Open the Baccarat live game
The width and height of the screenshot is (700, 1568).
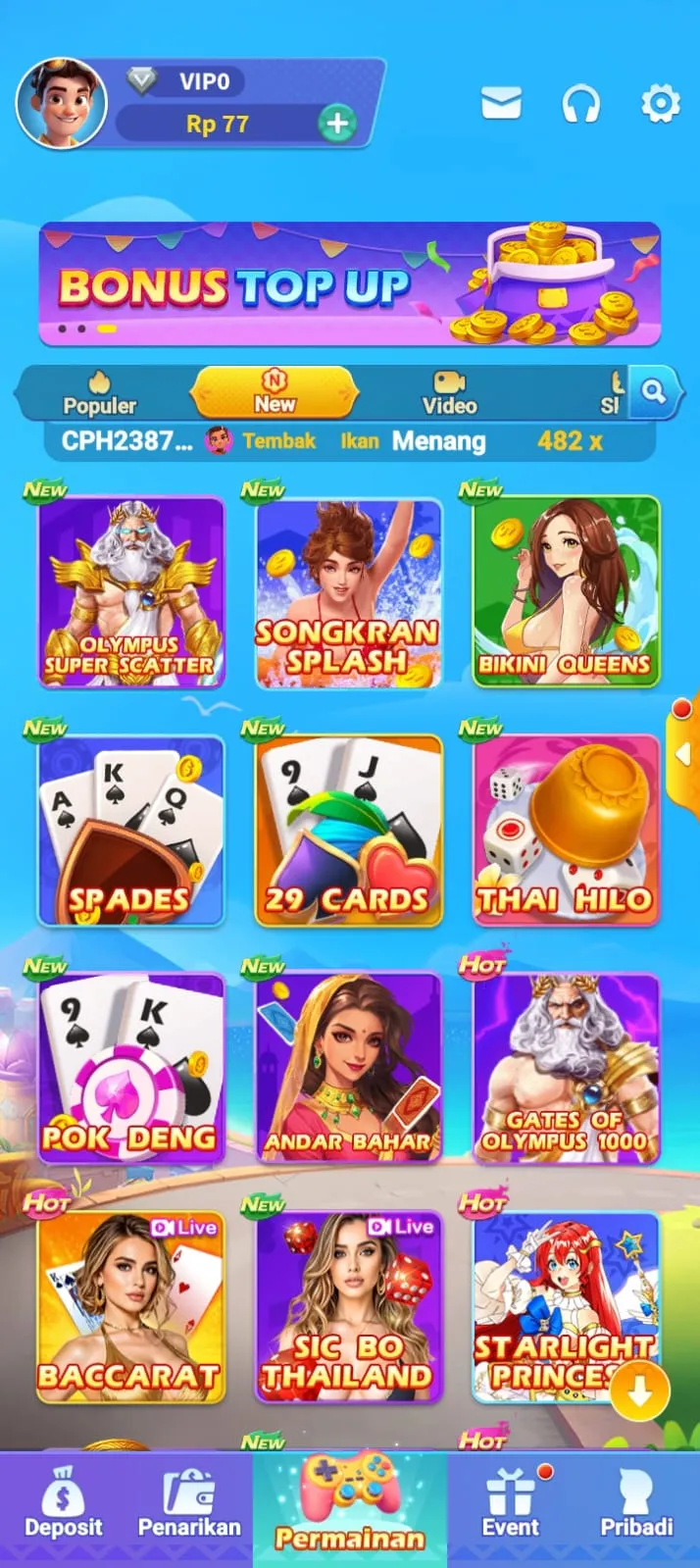pyautogui.click(x=130, y=1306)
